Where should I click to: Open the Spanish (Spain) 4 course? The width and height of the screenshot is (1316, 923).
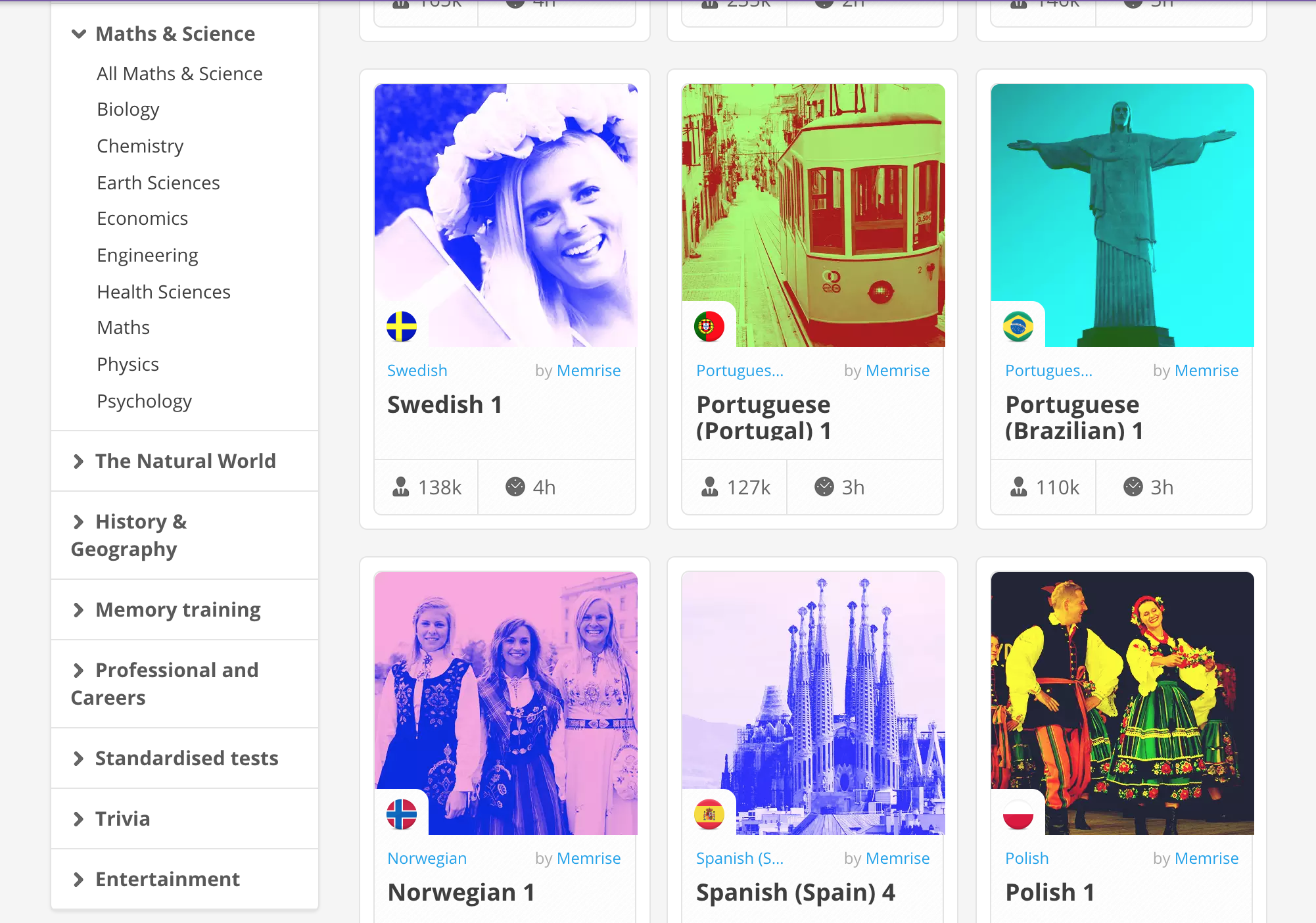pyautogui.click(x=795, y=892)
